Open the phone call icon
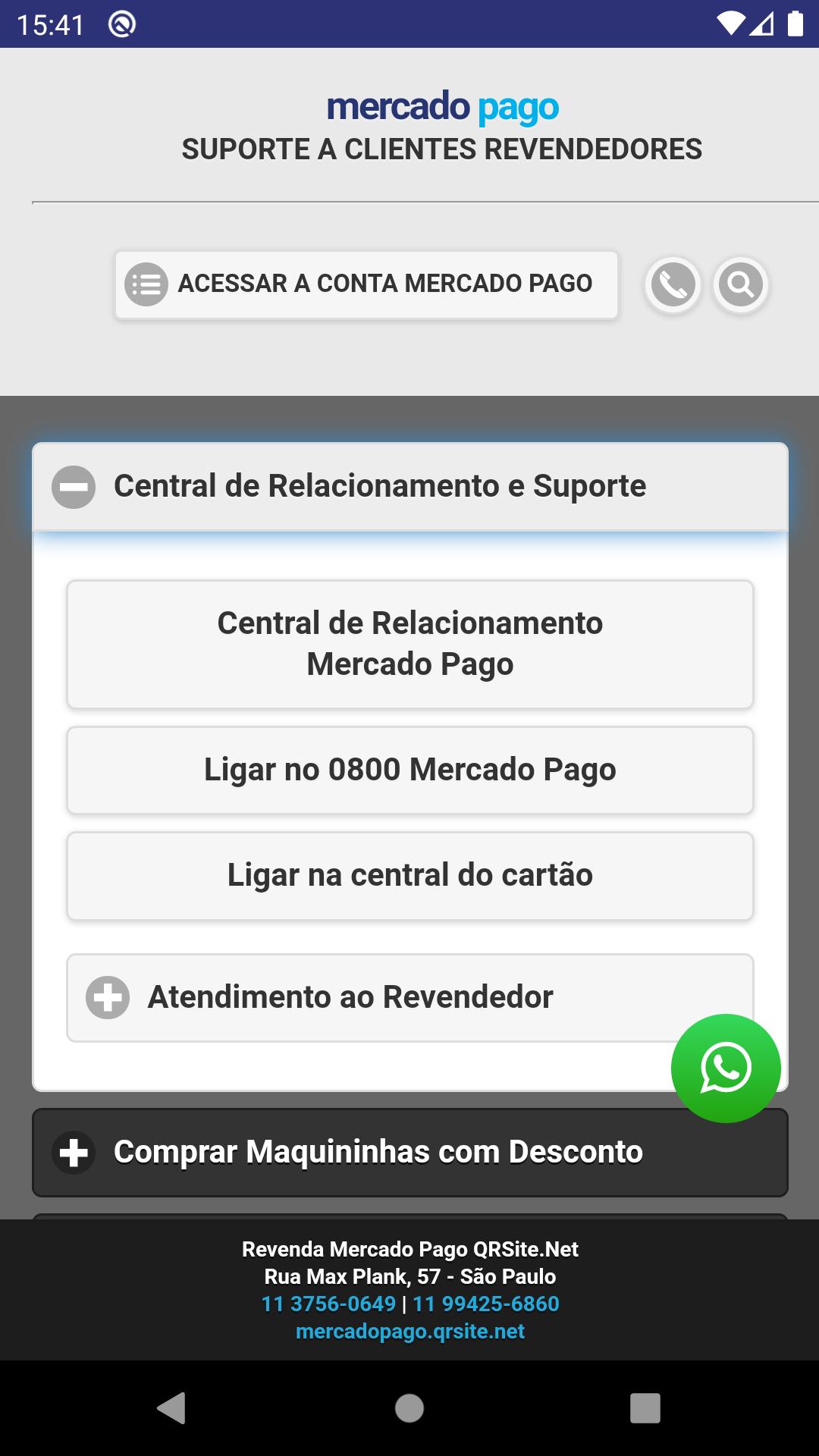Screen dimensions: 819x1456 click(x=673, y=285)
